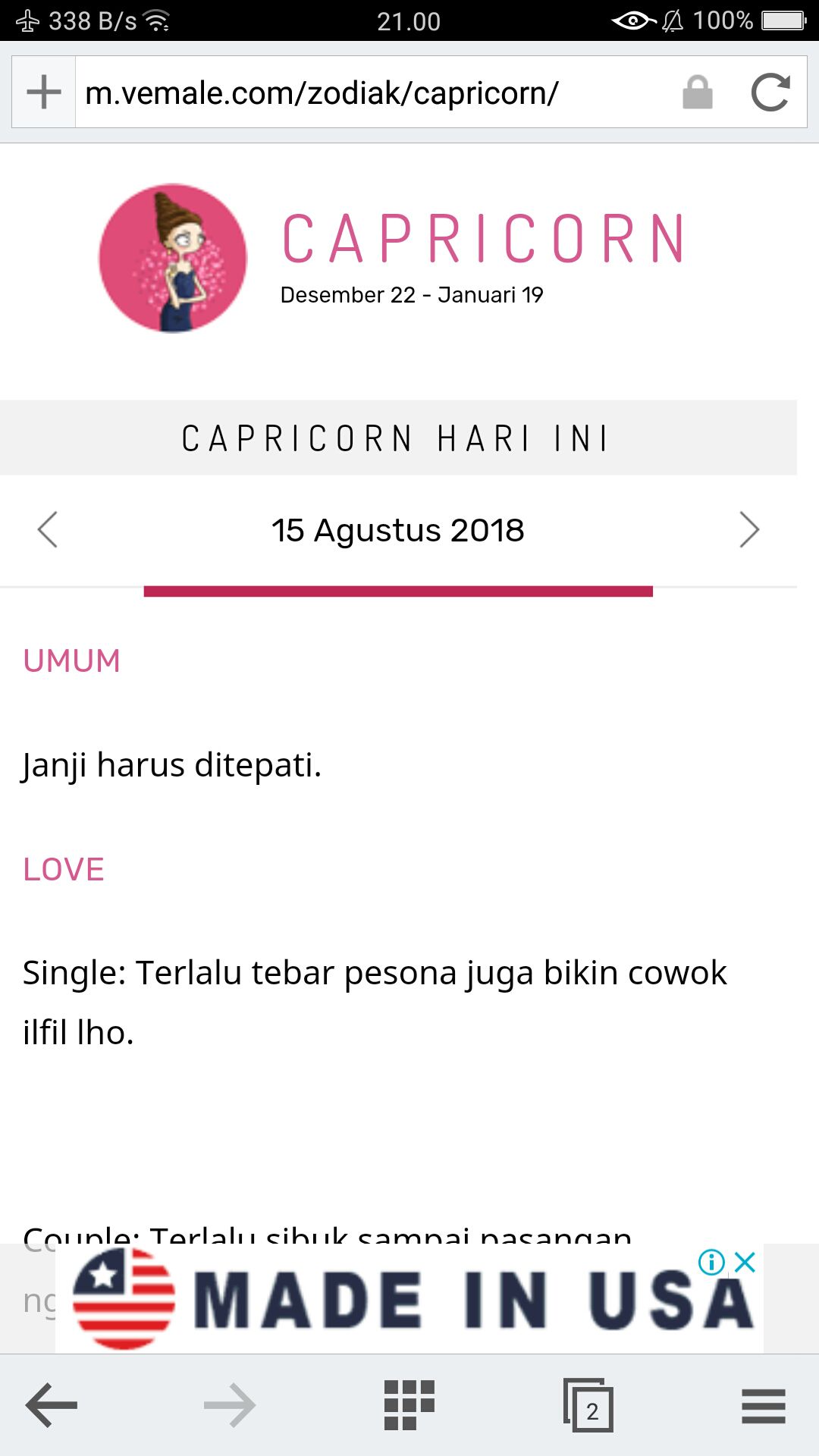Navigate back in the browser
The height and width of the screenshot is (1456, 819).
pyautogui.click(x=52, y=1405)
